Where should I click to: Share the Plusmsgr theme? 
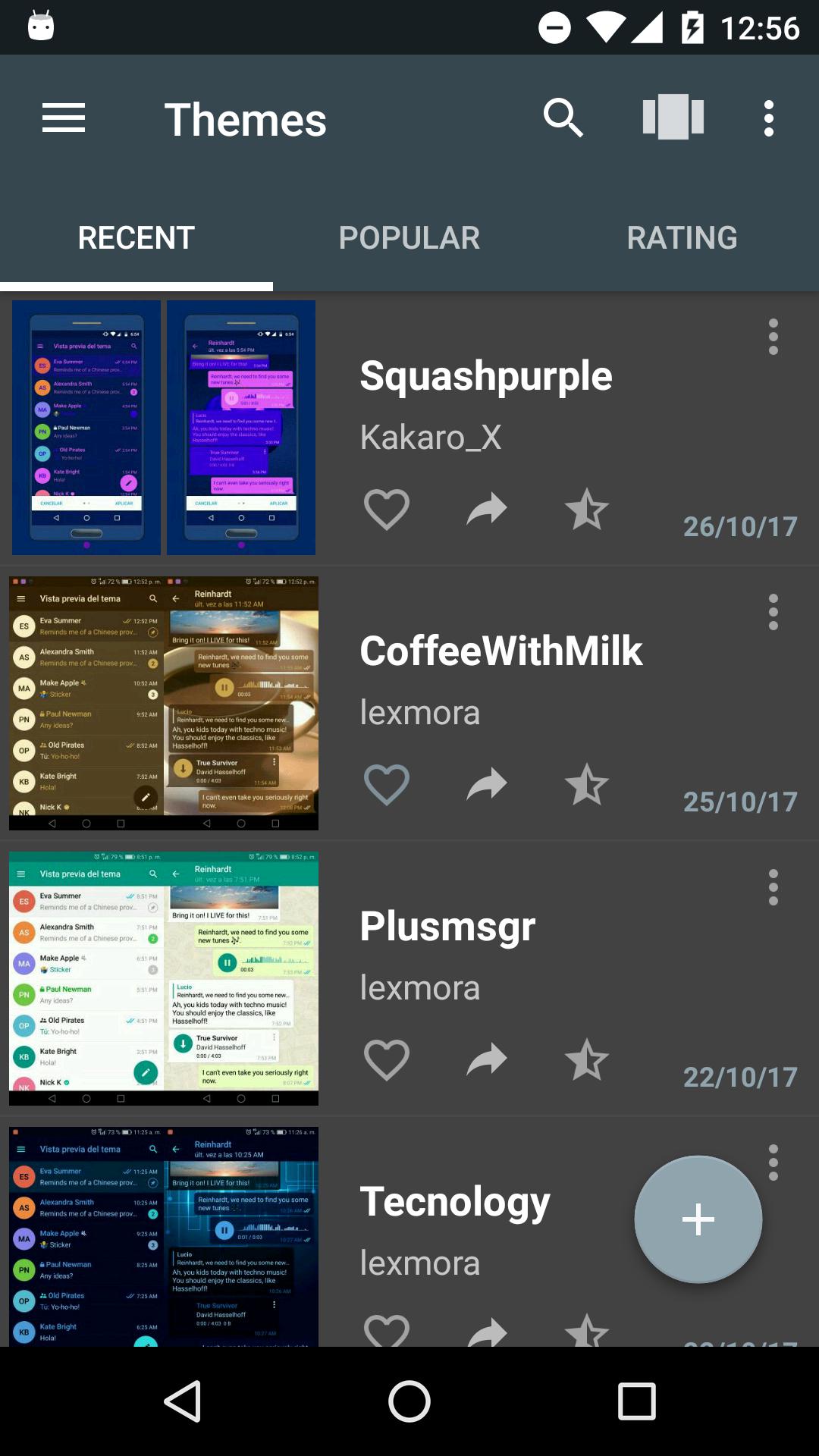(487, 1059)
